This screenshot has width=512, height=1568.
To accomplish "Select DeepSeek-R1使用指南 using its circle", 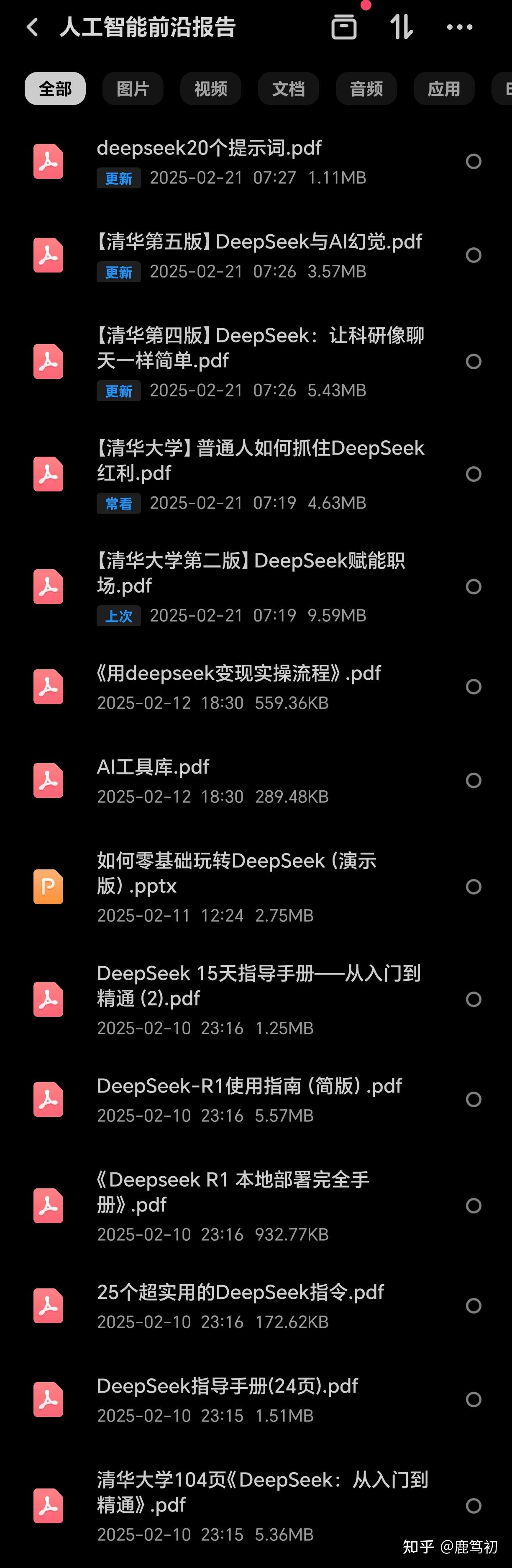I will tap(474, 1099).
